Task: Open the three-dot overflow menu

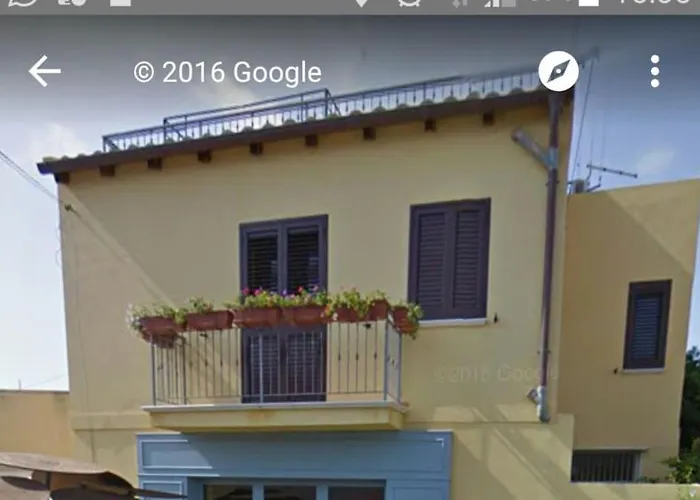Action: pyautogui.click(x=655, y=72)
